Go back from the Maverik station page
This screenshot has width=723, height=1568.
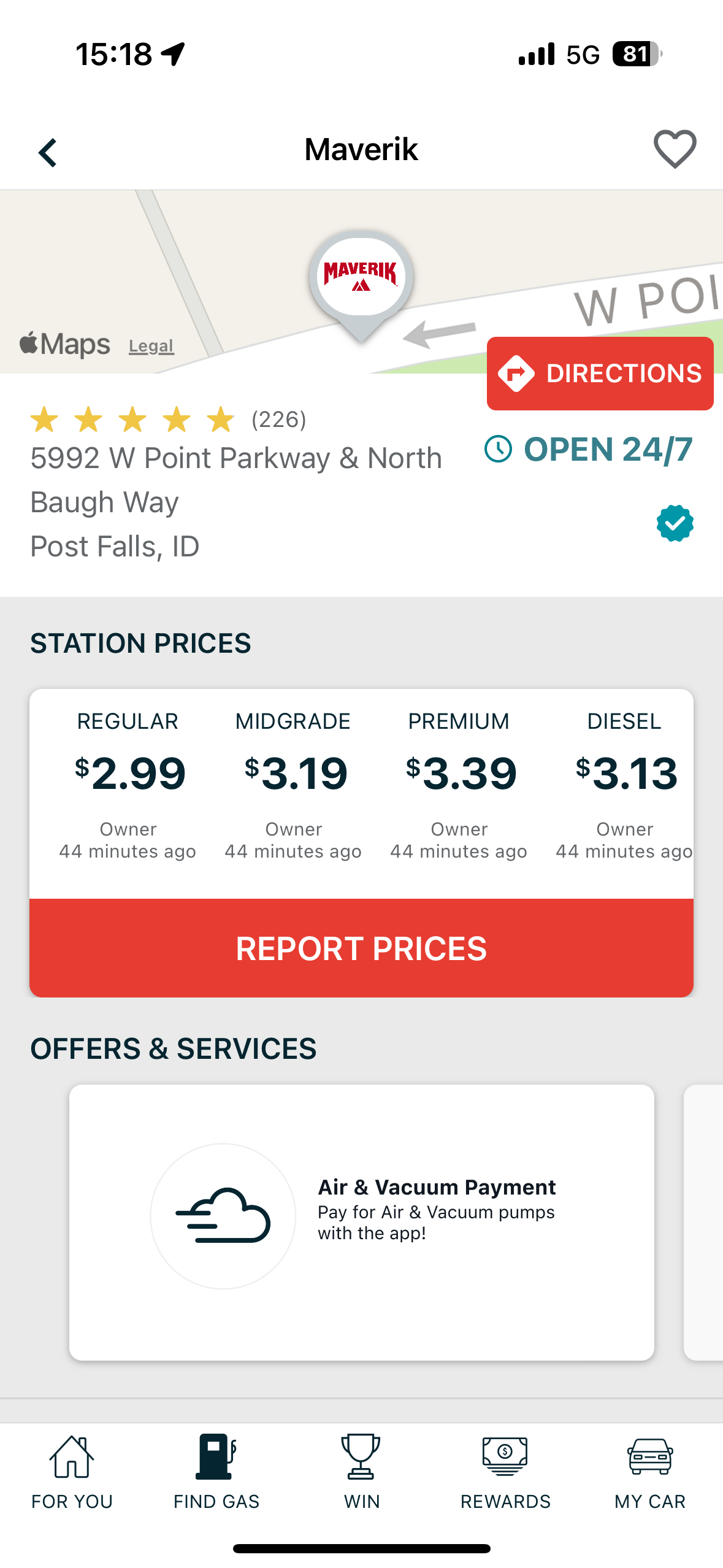coord(48,152)
